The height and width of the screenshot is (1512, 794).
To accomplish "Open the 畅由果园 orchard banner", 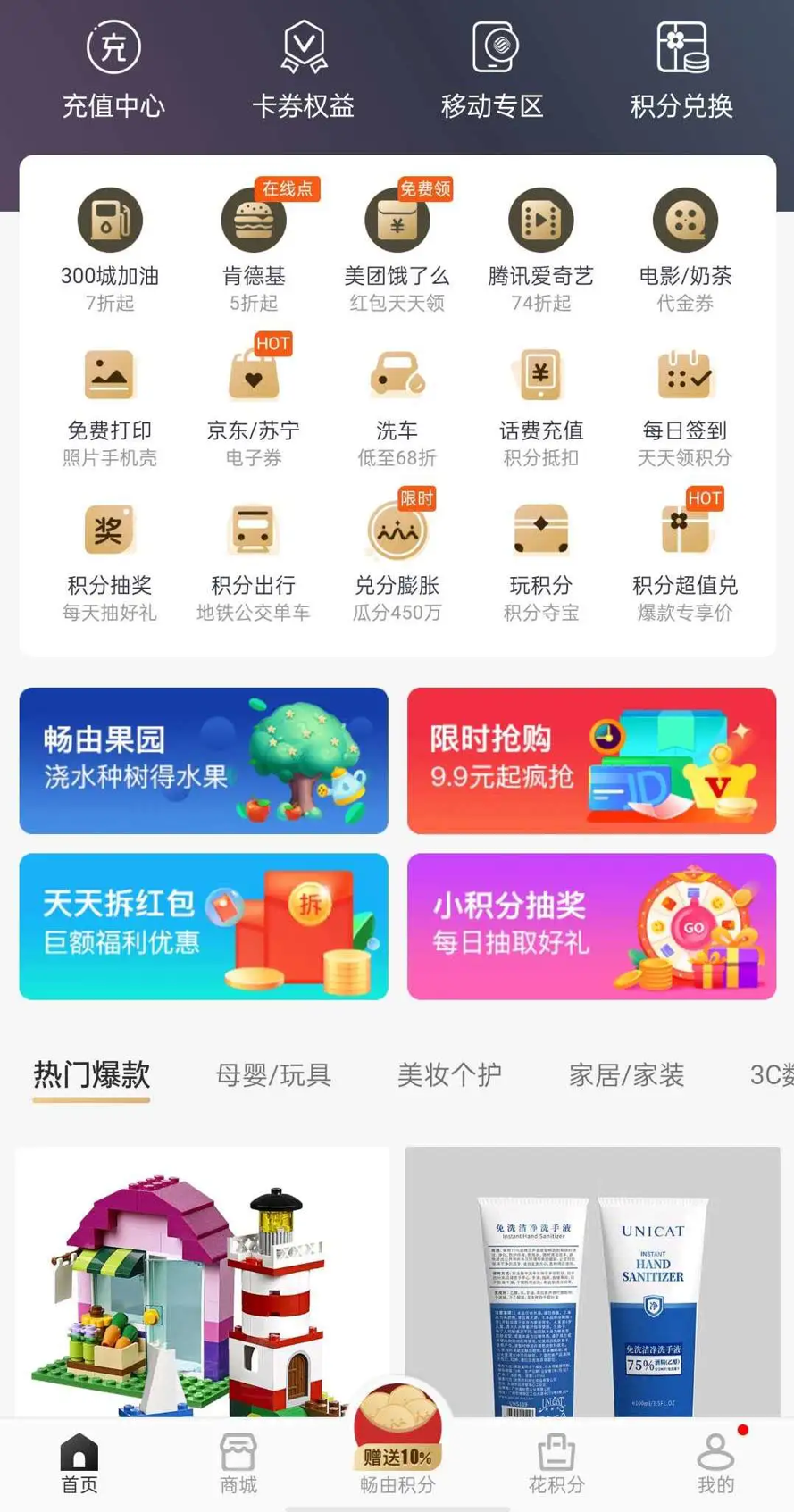I will click(x=204, y=761).
